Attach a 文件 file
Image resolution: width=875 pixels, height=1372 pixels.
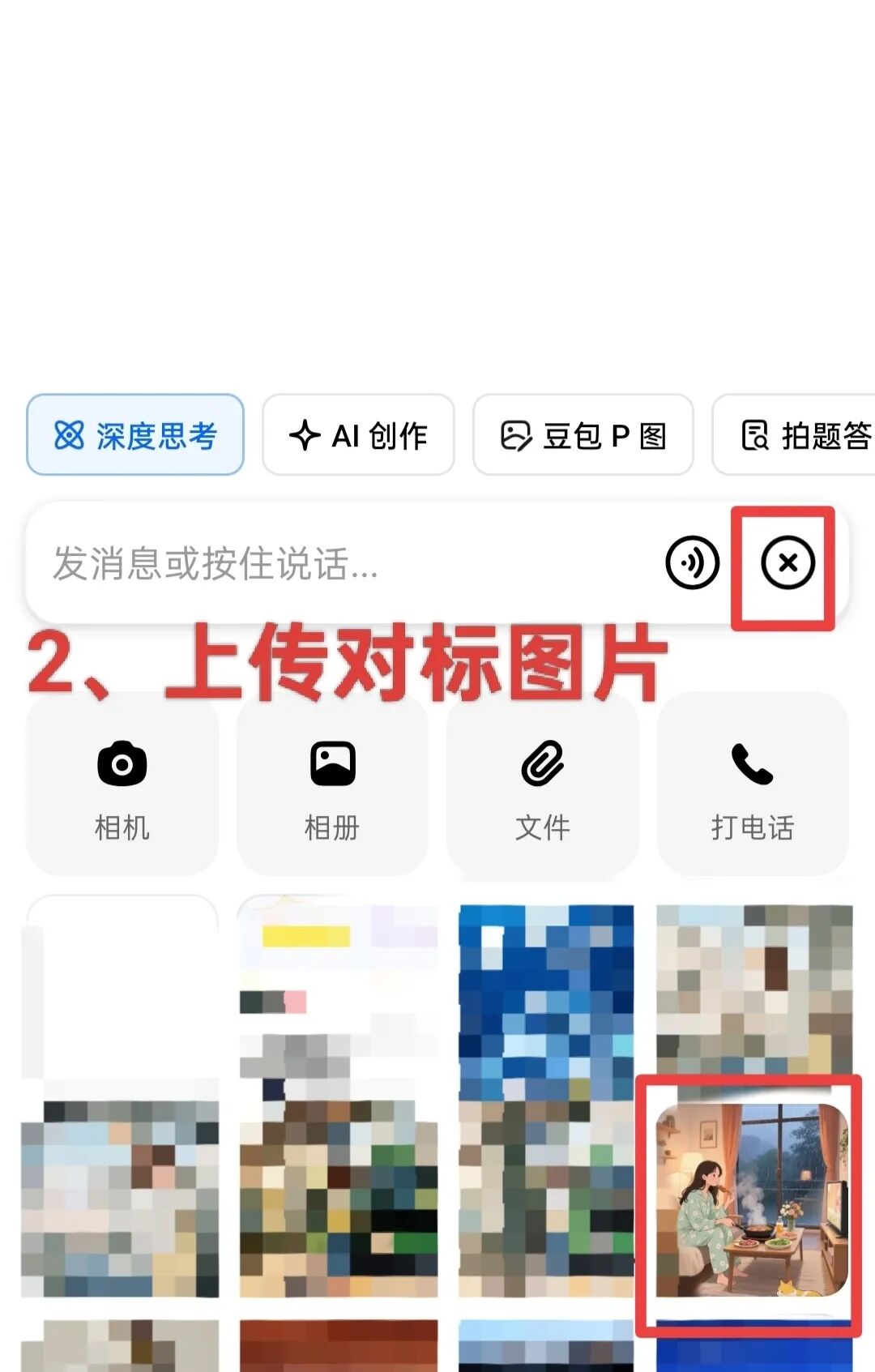[x=542, y=784]
